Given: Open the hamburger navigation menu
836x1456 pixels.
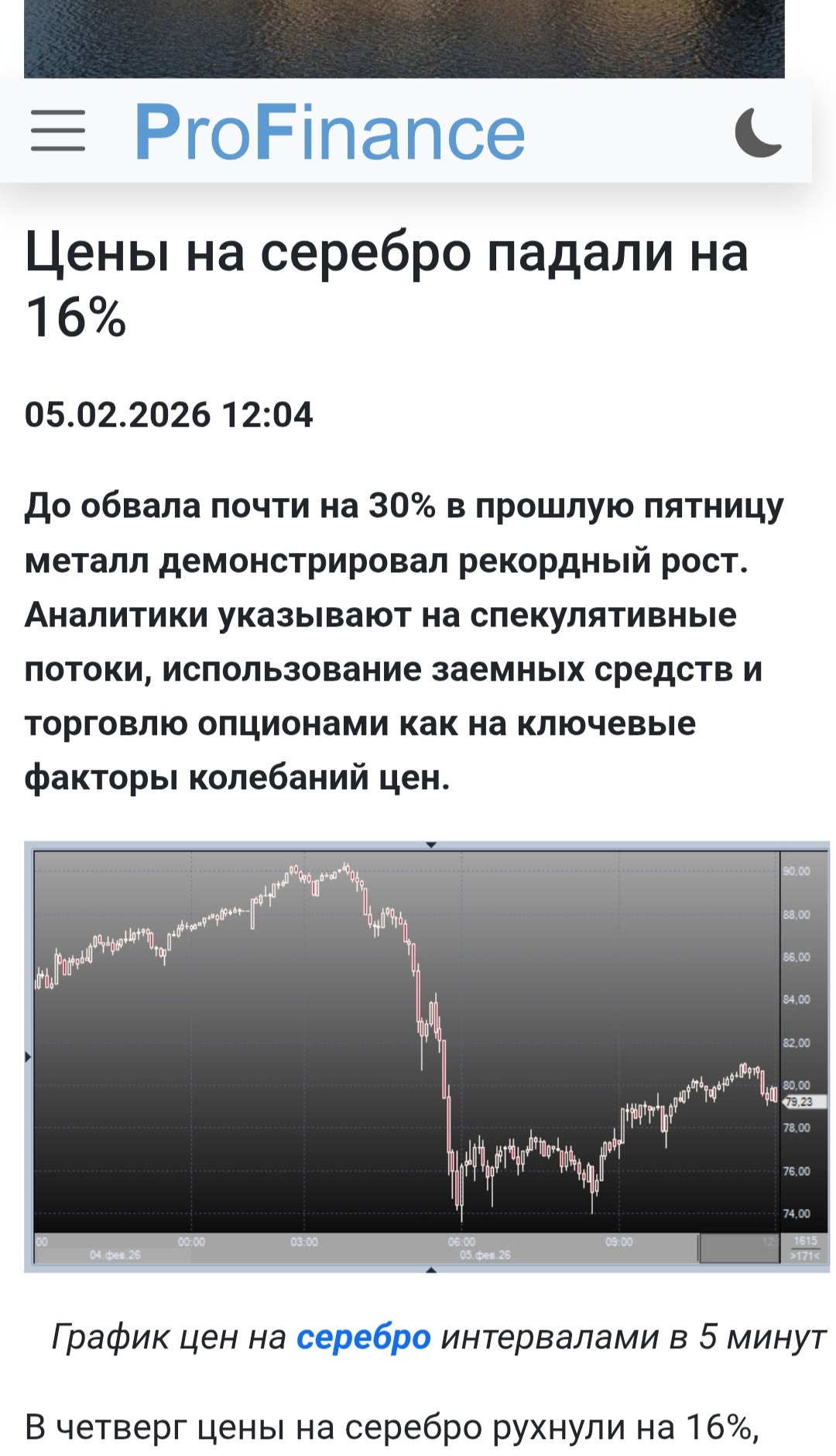Looking at the screenshot, I should pyautogui.click(x=58, y=131).
